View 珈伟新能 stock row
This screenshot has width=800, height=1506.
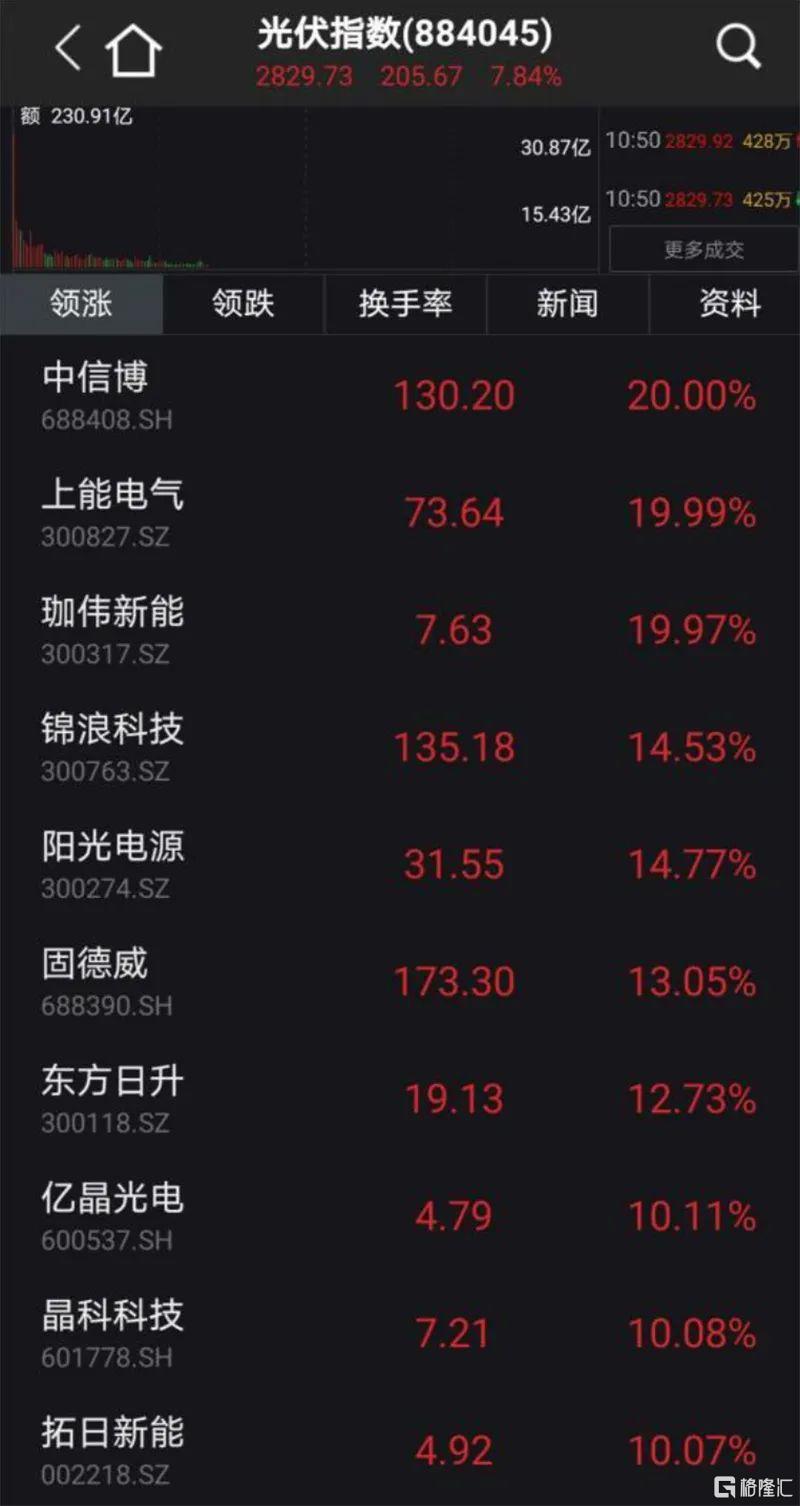click(x=400, y=630)
